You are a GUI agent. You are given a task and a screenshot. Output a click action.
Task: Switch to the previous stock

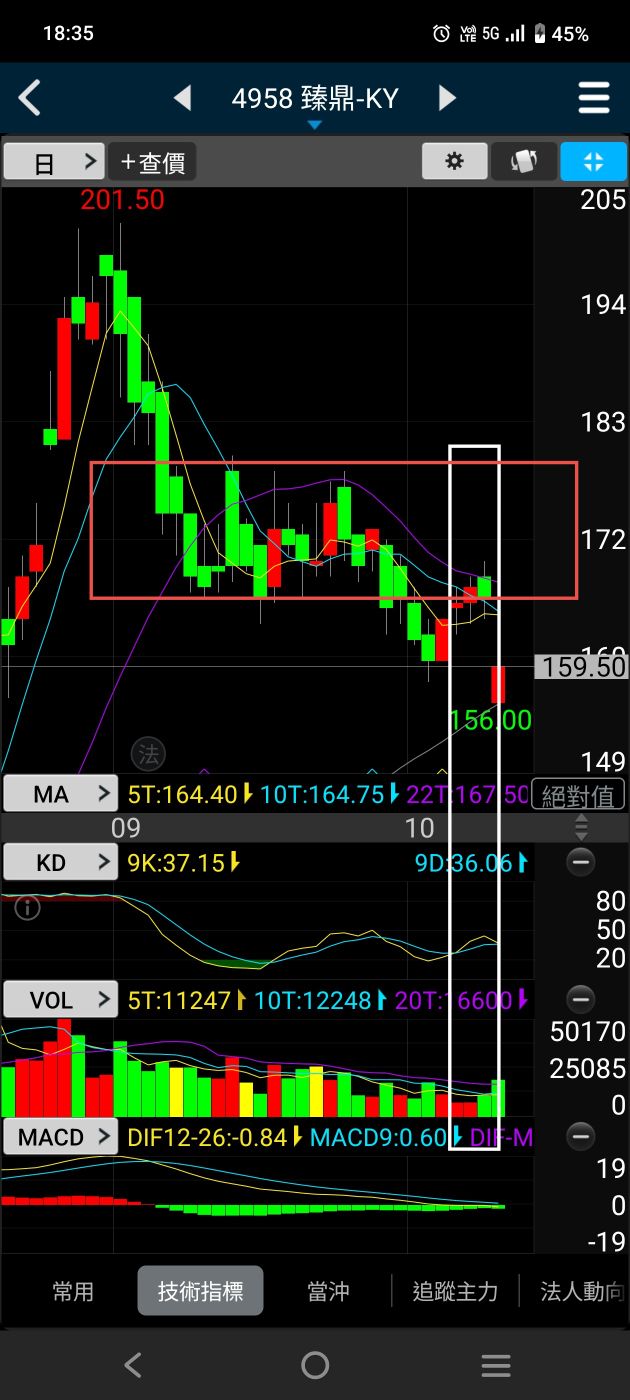pos(182,98)
